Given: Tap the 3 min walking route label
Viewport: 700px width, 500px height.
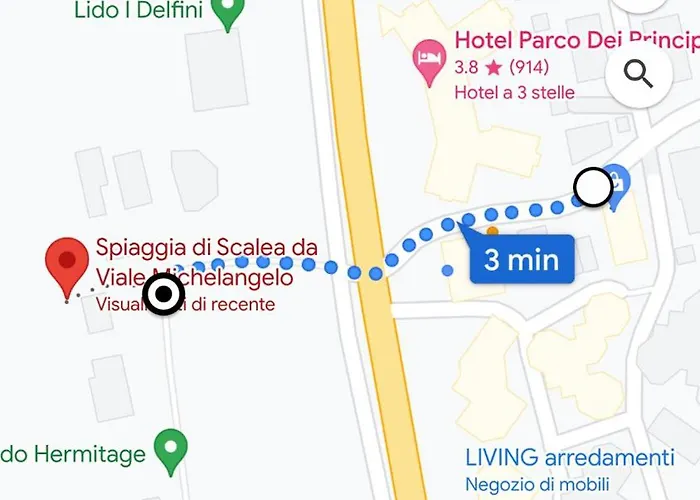Looking at the screenshot, I should pos(520,261).
